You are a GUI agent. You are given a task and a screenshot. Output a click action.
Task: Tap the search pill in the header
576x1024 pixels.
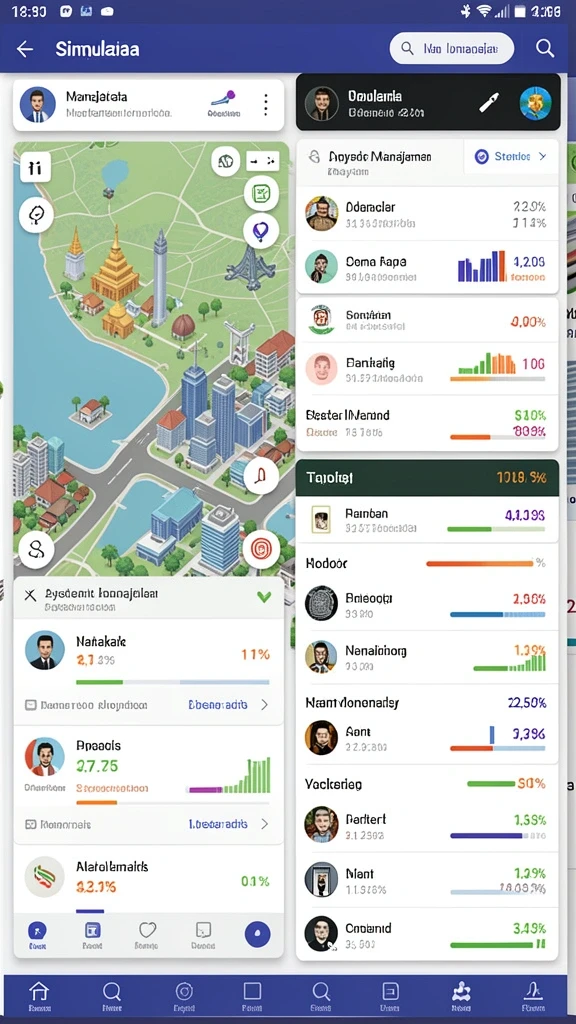coord(451,48)
